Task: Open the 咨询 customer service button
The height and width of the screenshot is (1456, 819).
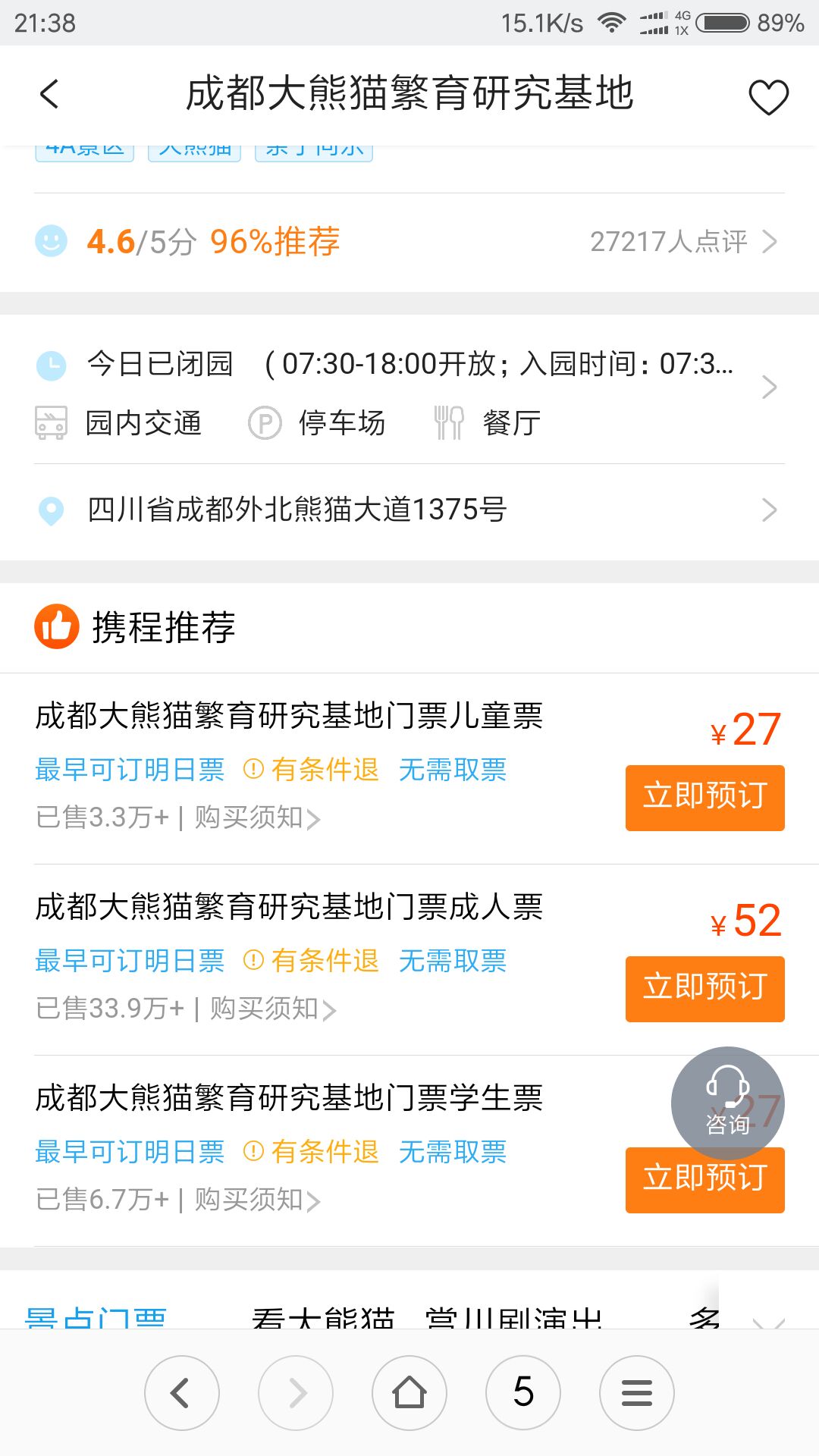Action: (x=728, y=1103)
